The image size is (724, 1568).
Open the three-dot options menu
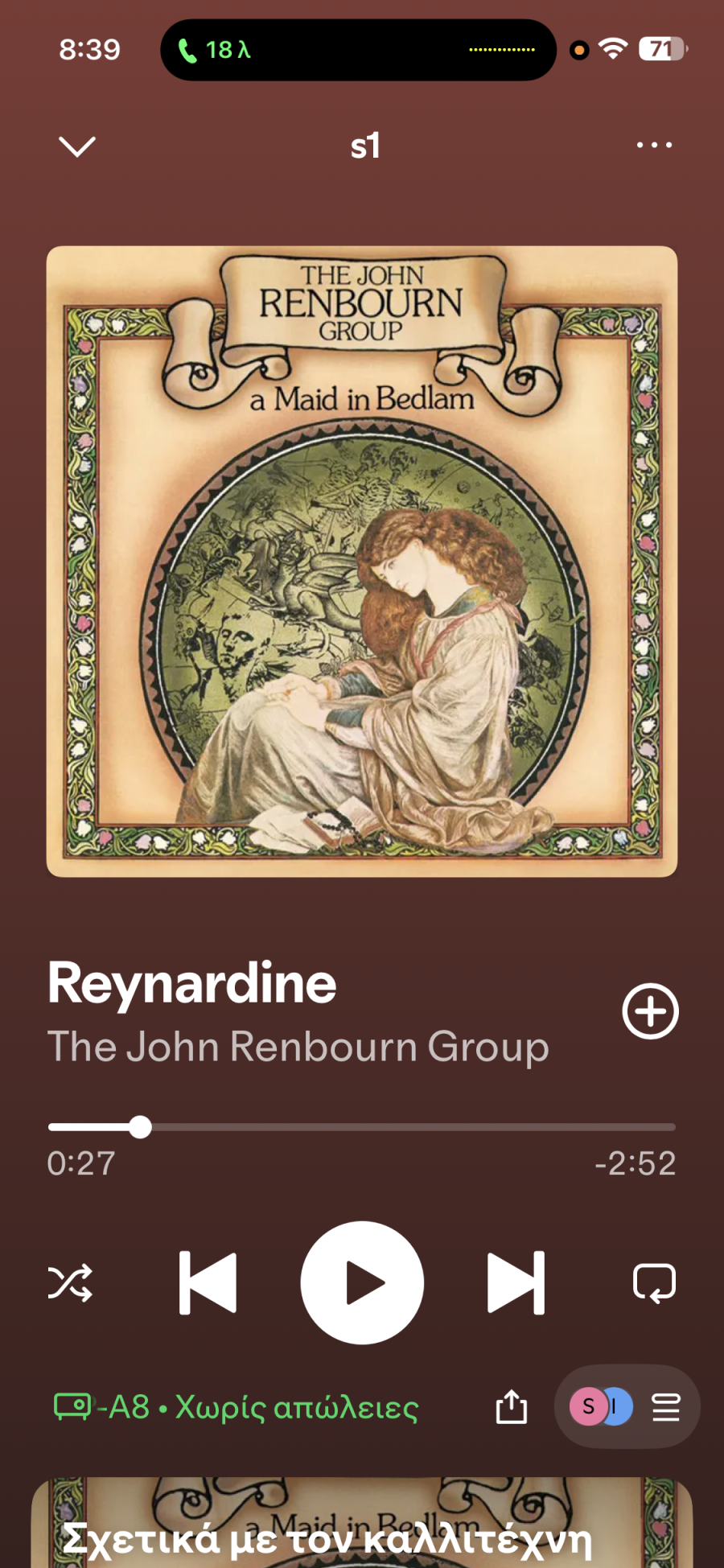pyautogui.click(x=654, y=146)
